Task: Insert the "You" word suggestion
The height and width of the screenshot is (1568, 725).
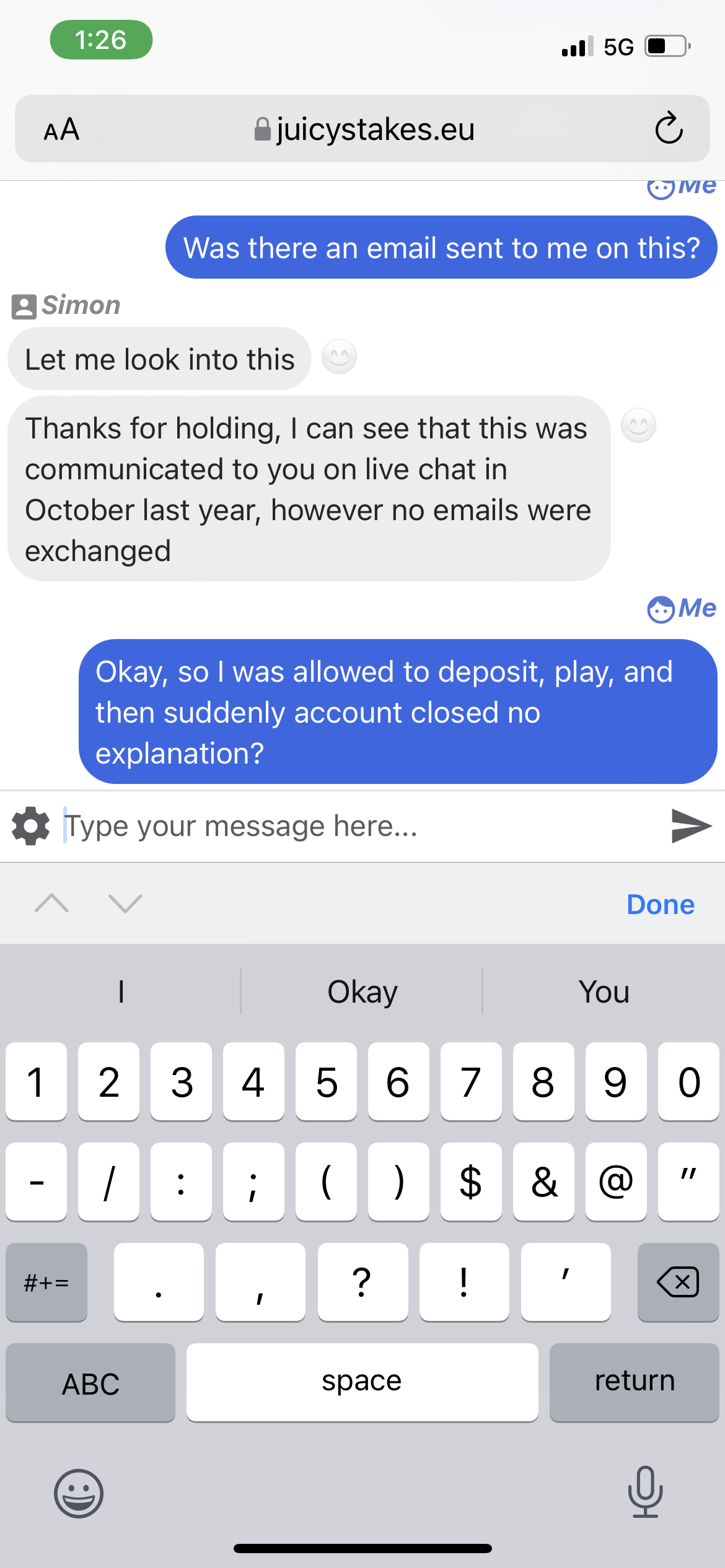Action: click(x=604, y=991)
